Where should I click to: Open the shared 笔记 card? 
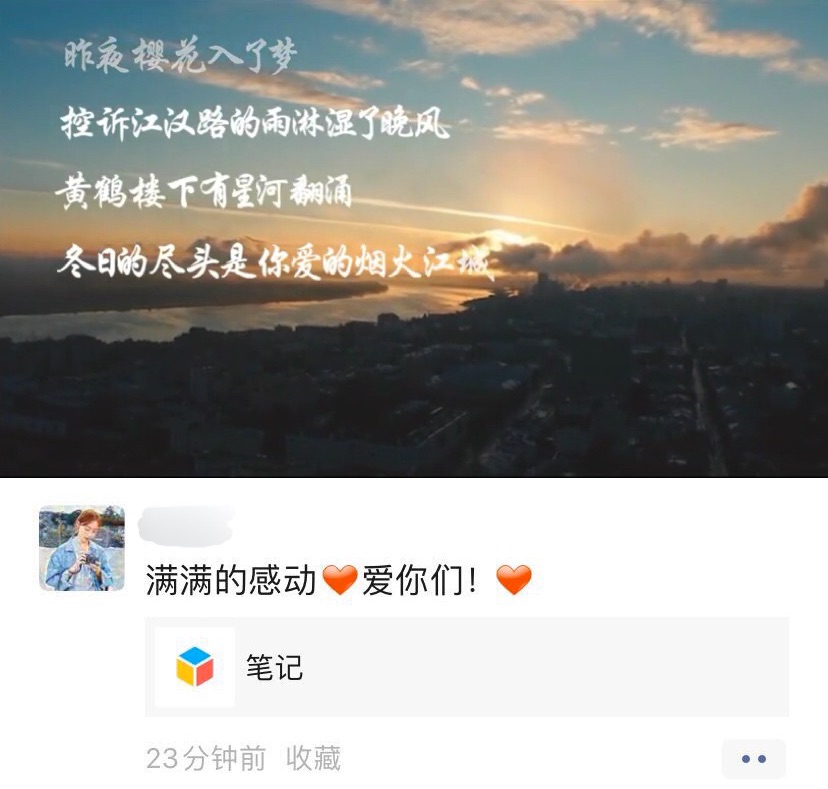(x=466, y=667)
